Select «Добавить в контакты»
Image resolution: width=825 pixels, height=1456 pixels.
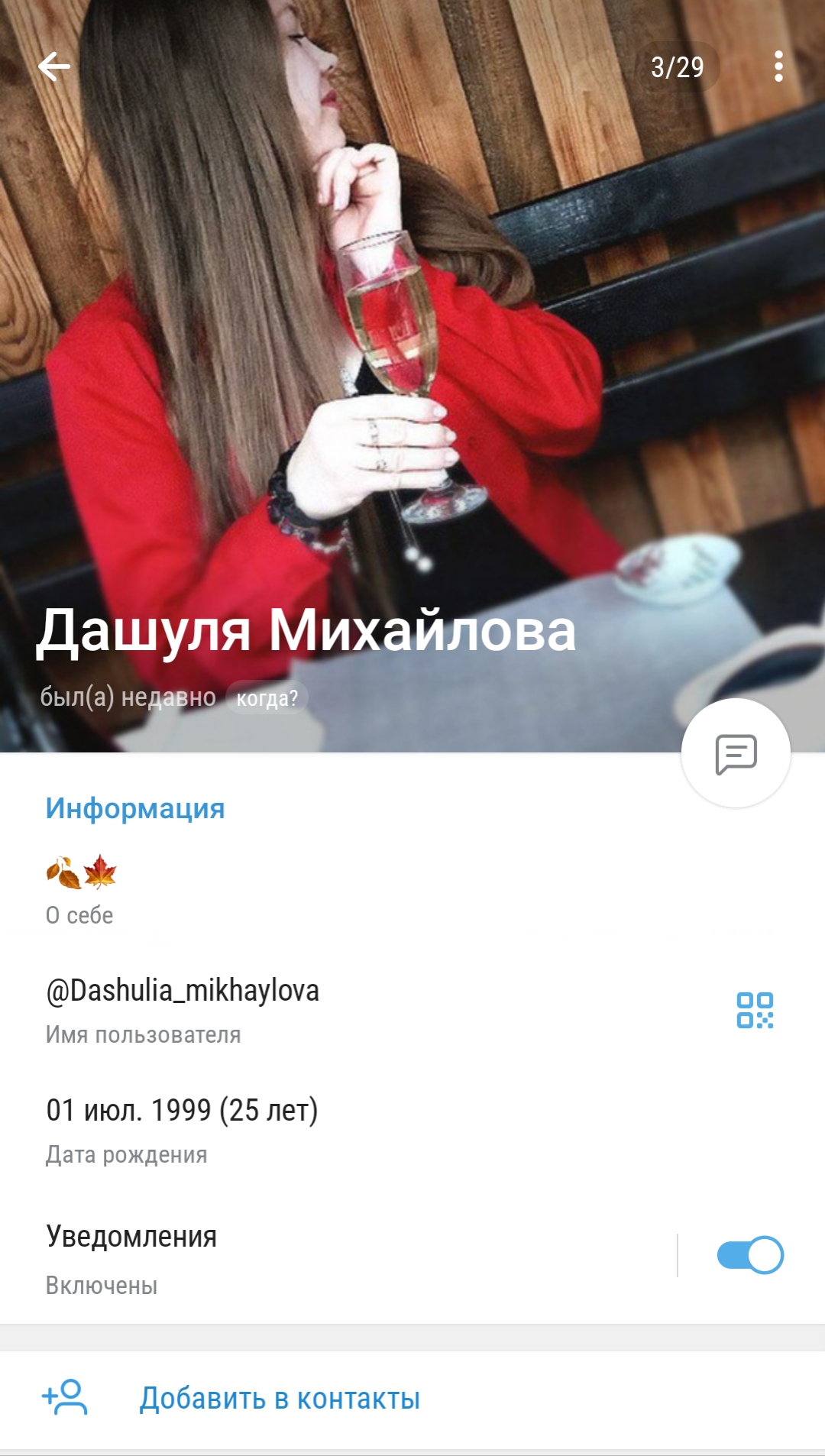pyautogui.click(x=280, y=1399)
